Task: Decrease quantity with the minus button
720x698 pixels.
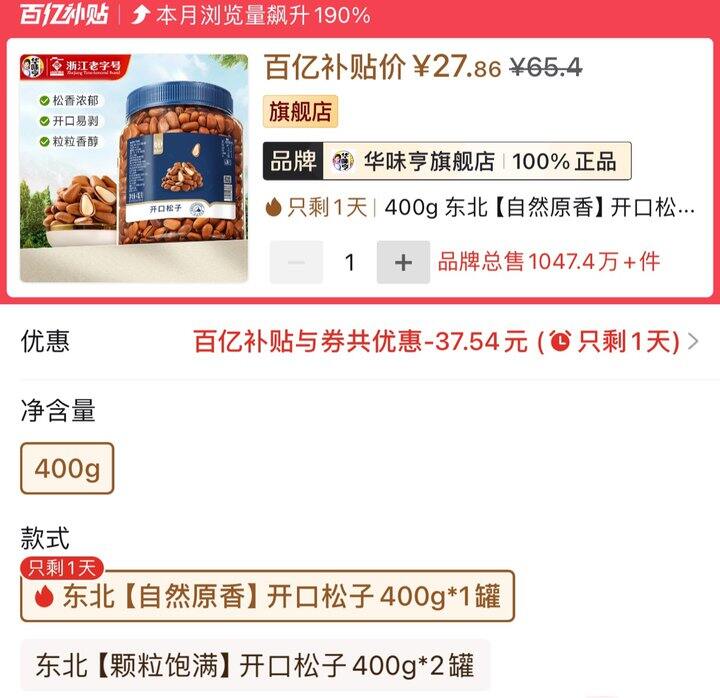Action: tap(296, 262)
